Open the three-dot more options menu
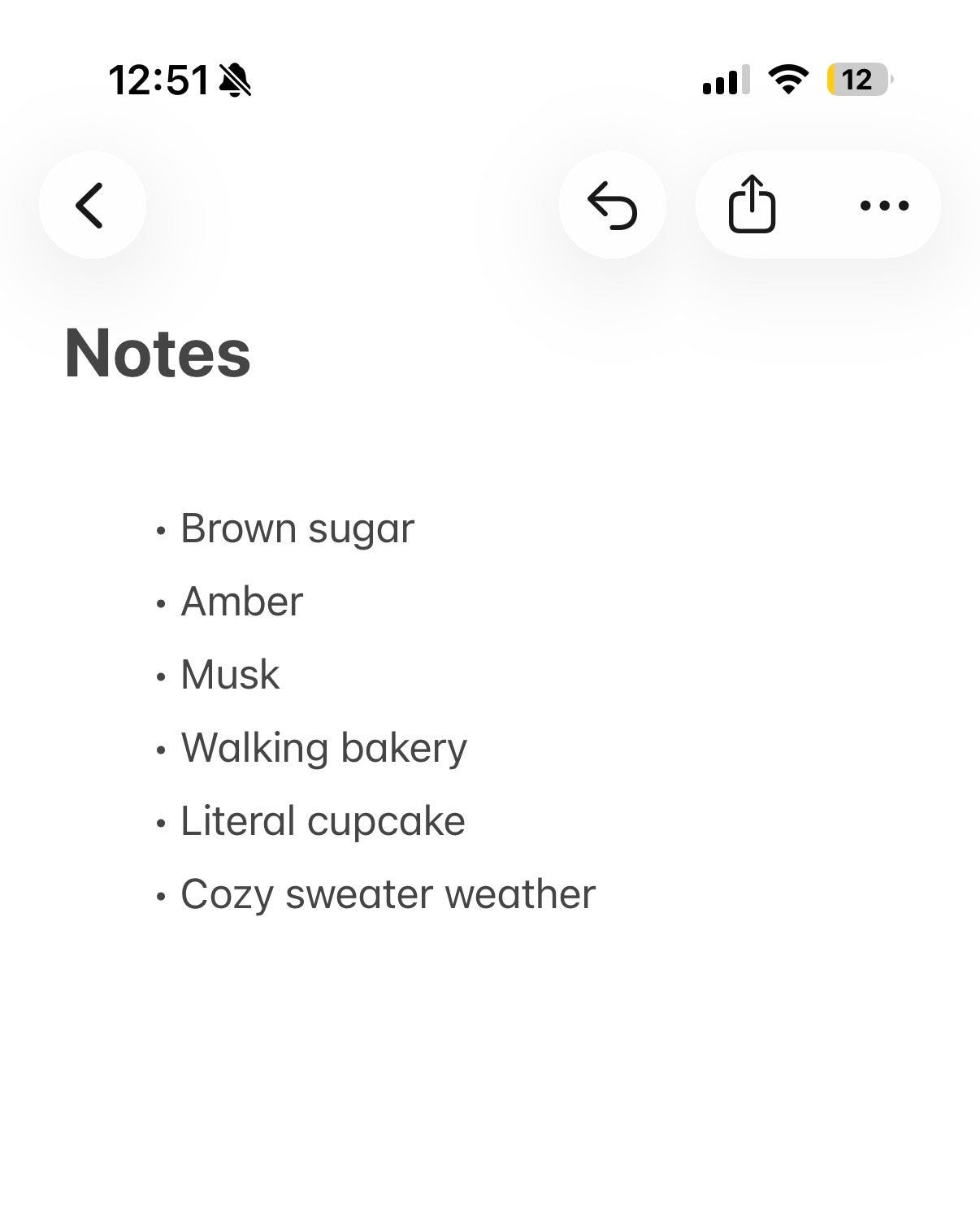Viewport: 980px width, 1226px height. (x=884, y=205)
